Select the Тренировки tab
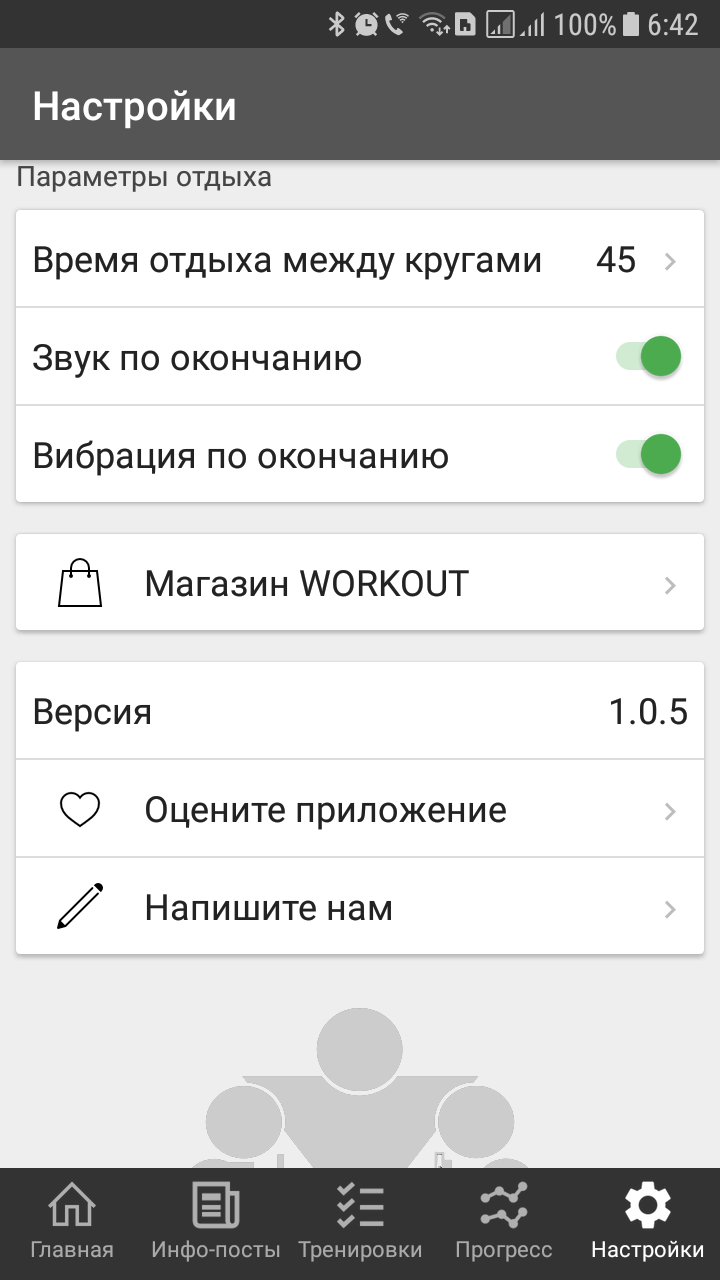The height and width of the screenshot is (1280, 720). (x=360, y=1222)
